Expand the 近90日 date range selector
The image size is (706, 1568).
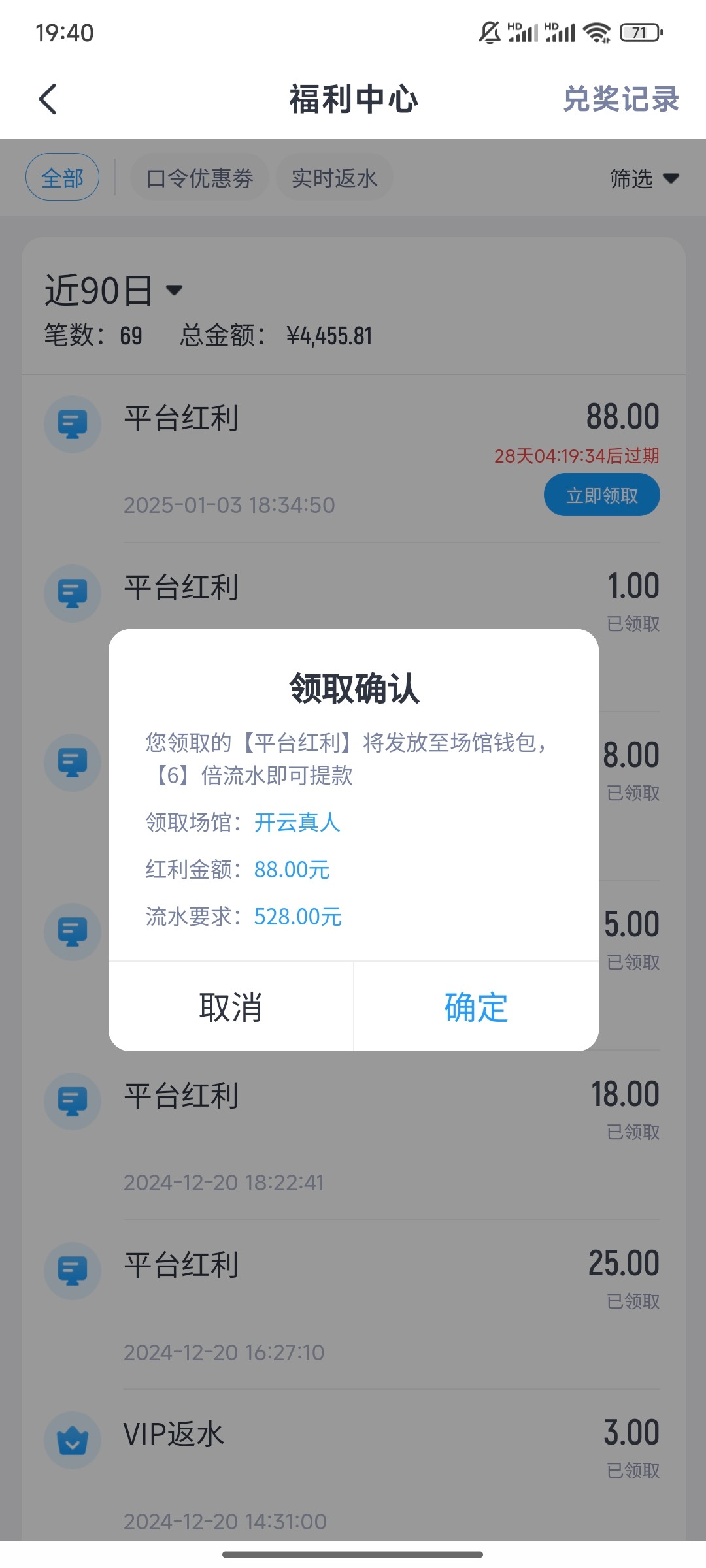tap(114, 290)
